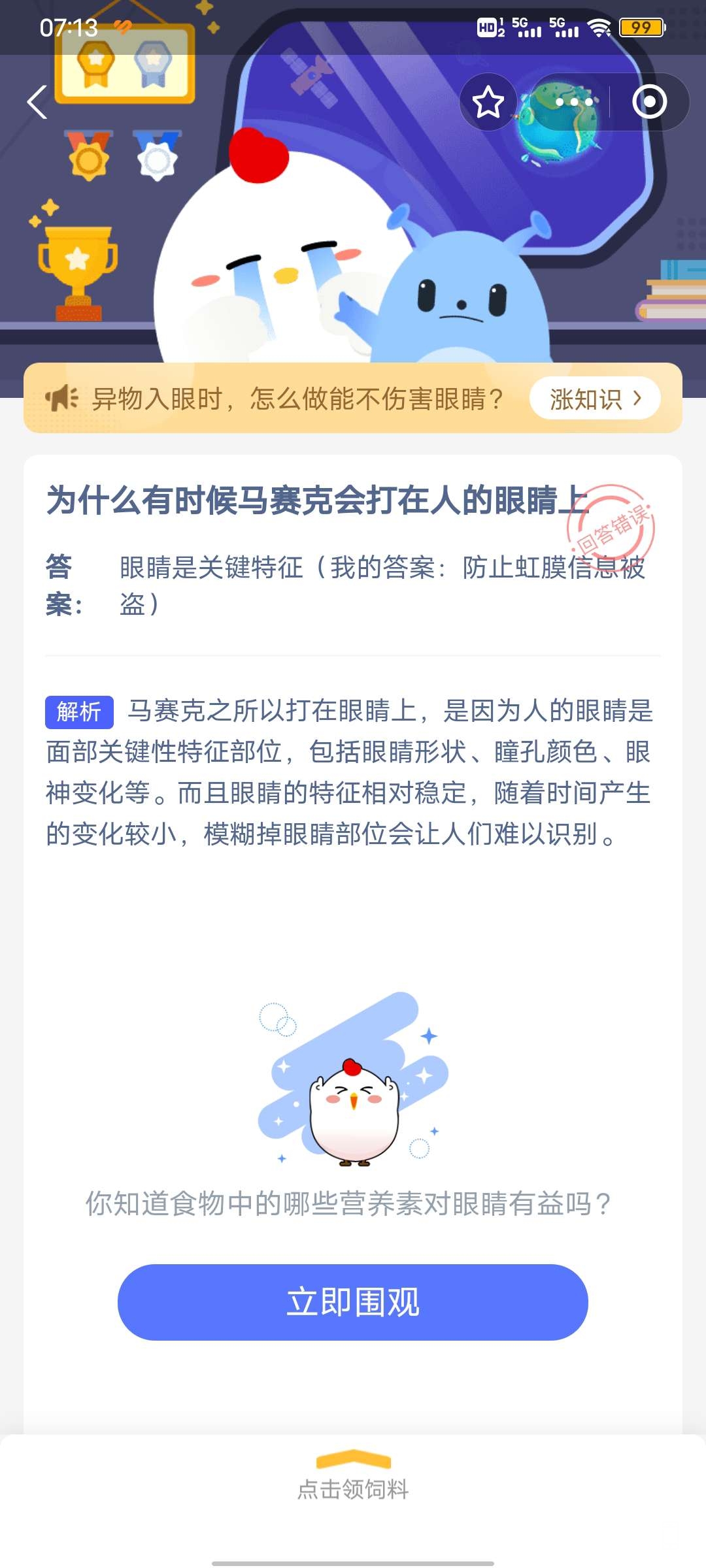Viewport: 706px width, 1568px height.
Task: Tap the 立即围观 button
Action: tap(353, 1302)
